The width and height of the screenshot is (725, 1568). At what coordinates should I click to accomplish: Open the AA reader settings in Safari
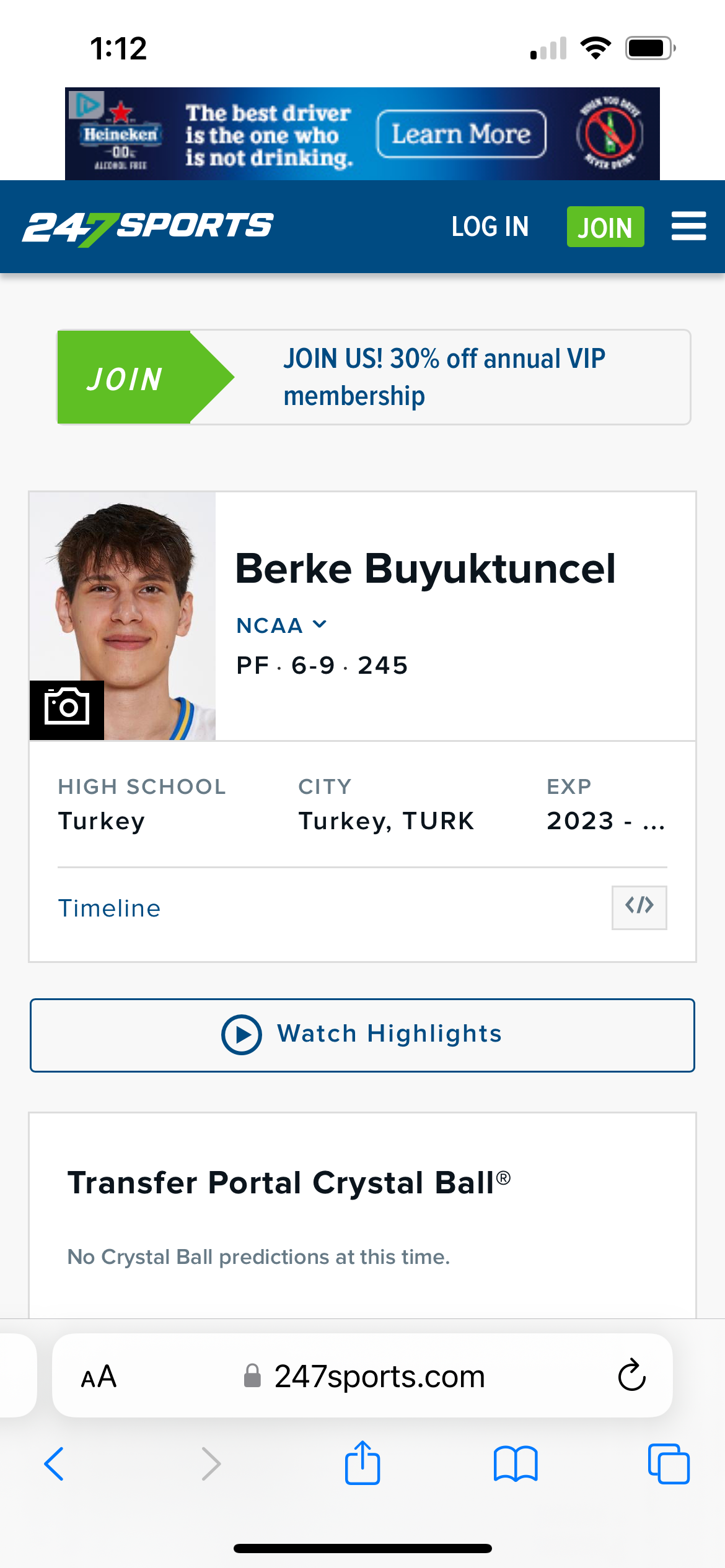click(x=99, y=1377)
